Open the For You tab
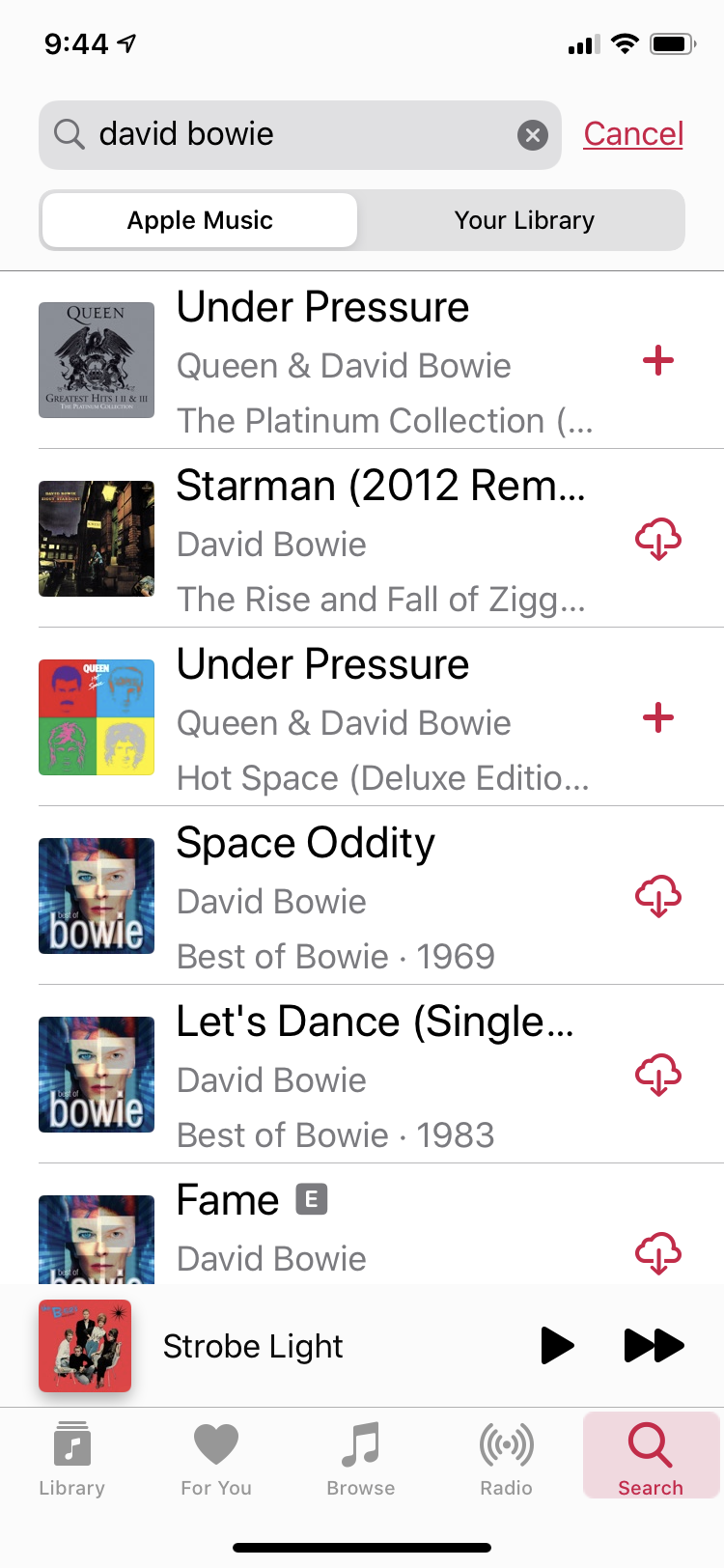The width and height of the screenshot is (724, 1568). click(x=216, y=1458)
